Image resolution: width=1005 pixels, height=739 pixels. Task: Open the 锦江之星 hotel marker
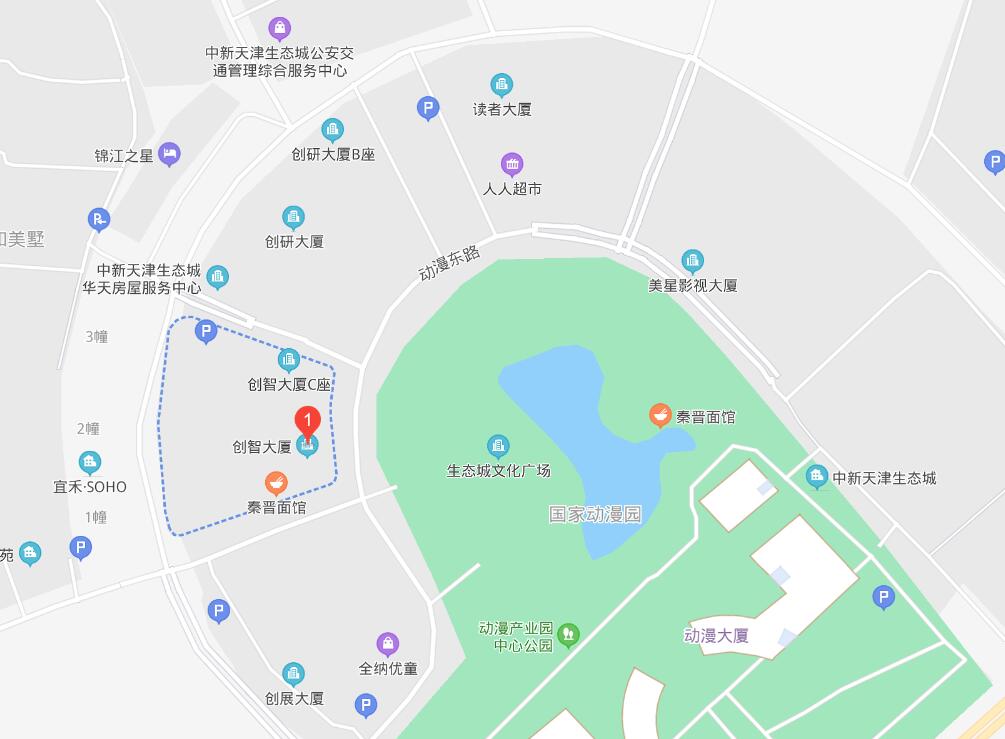click(x=169, y=154)
